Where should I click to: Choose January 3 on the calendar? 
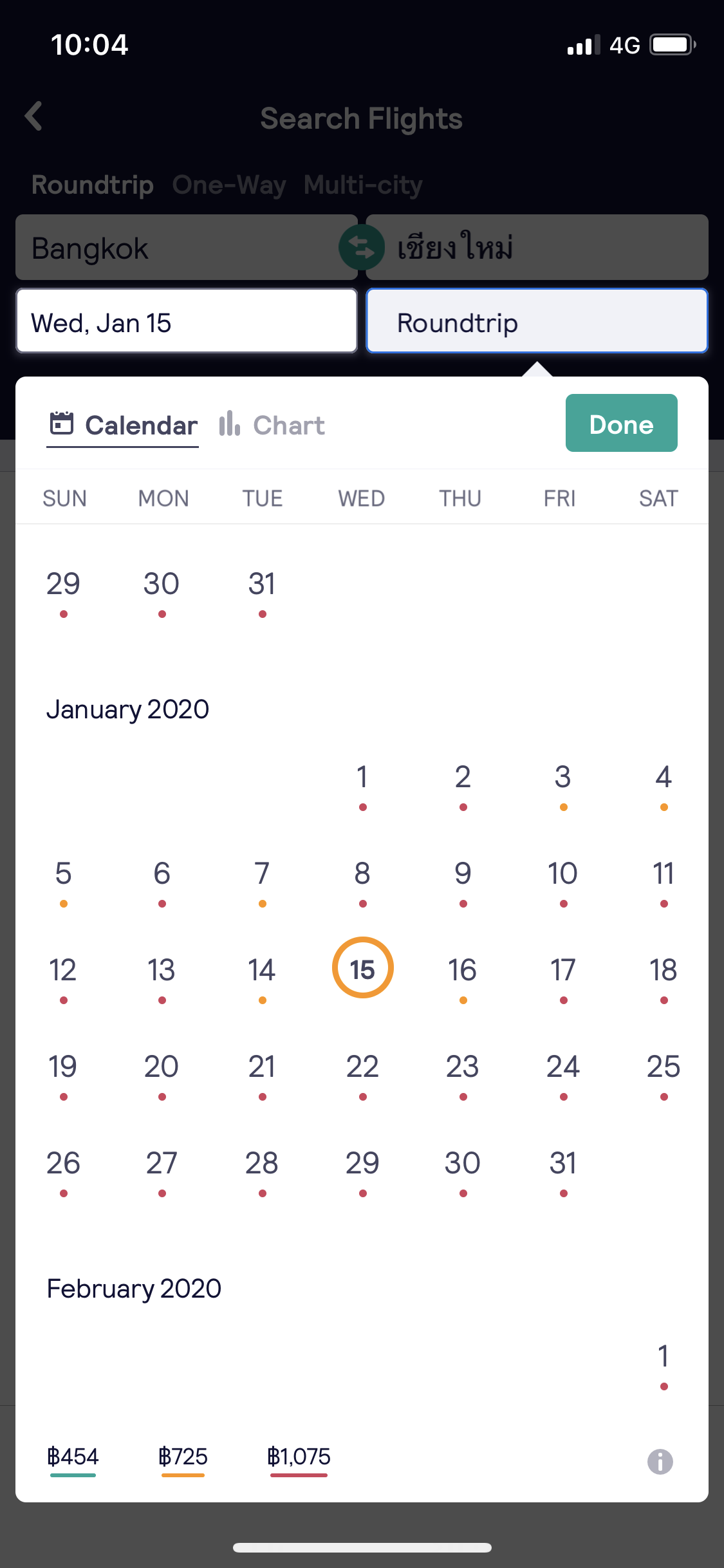[563, 783]
